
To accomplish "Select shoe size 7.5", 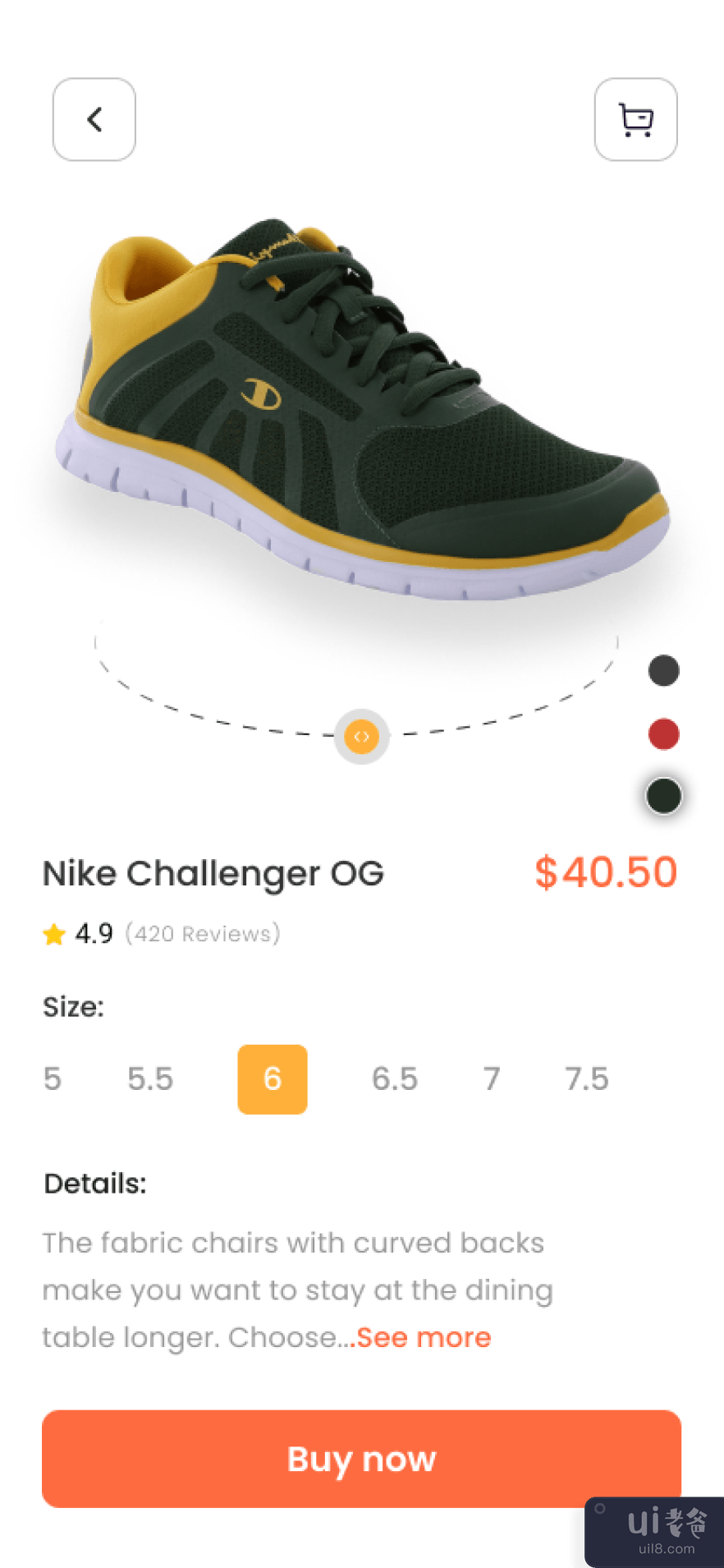I will click(587, 1078).
